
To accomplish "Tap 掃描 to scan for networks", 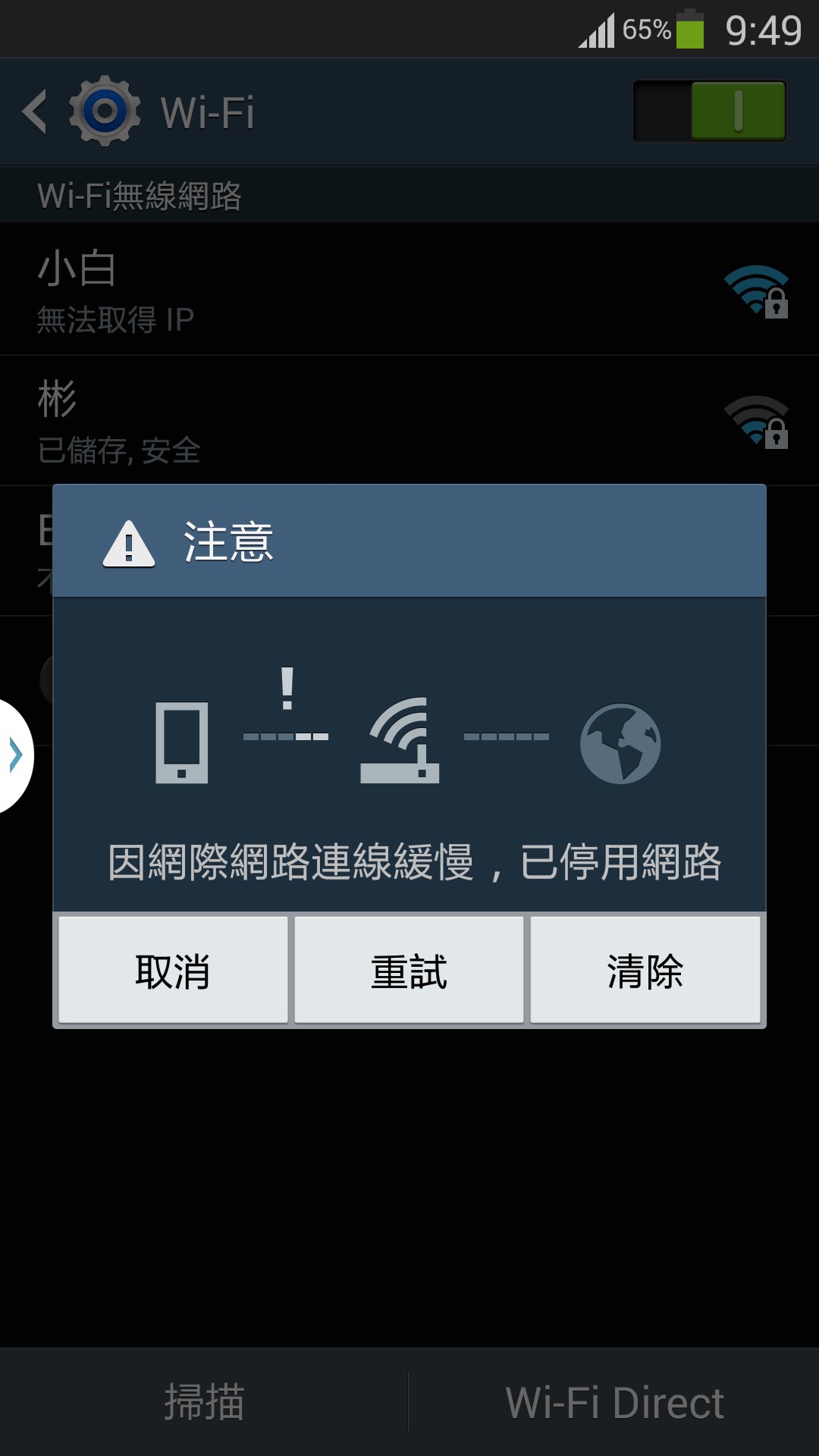I will (205, 1401).
